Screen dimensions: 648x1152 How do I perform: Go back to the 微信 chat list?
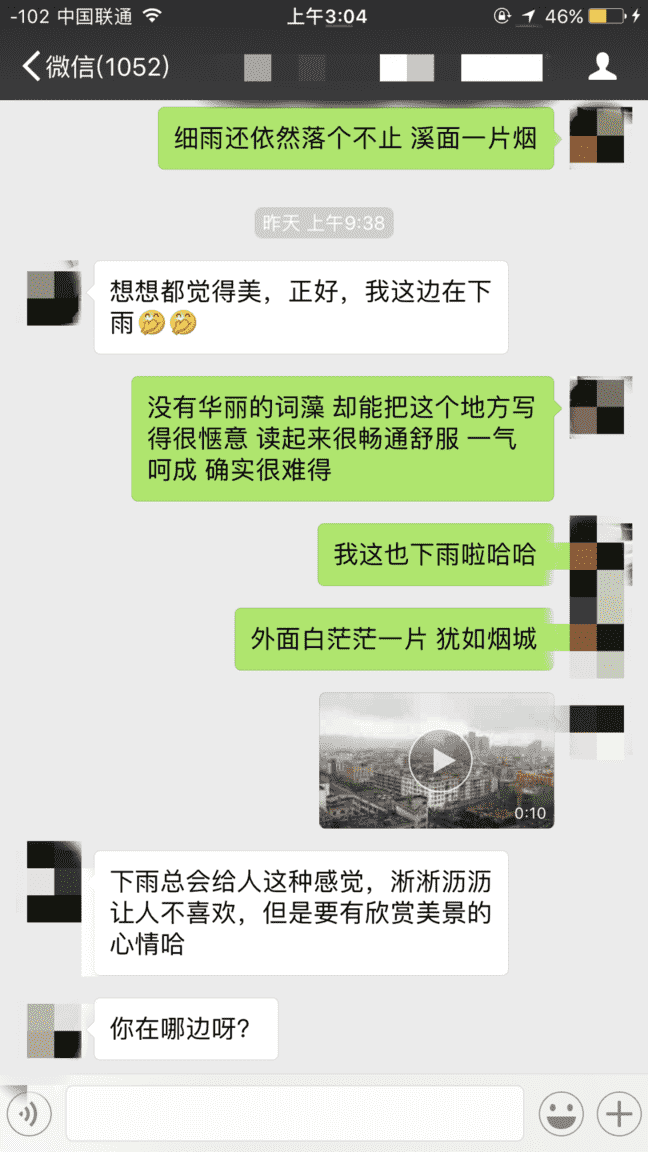95,68
